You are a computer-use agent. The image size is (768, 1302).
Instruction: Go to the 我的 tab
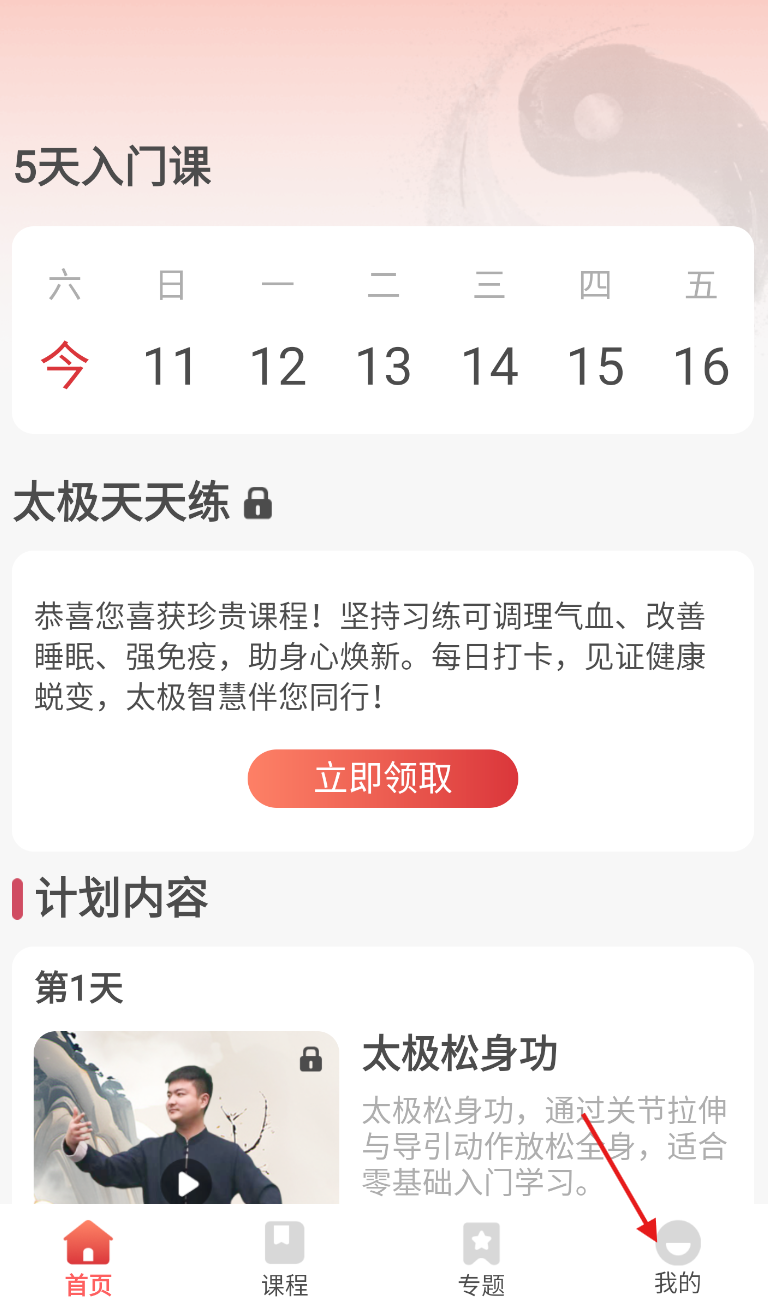[x=677, y=1257]
